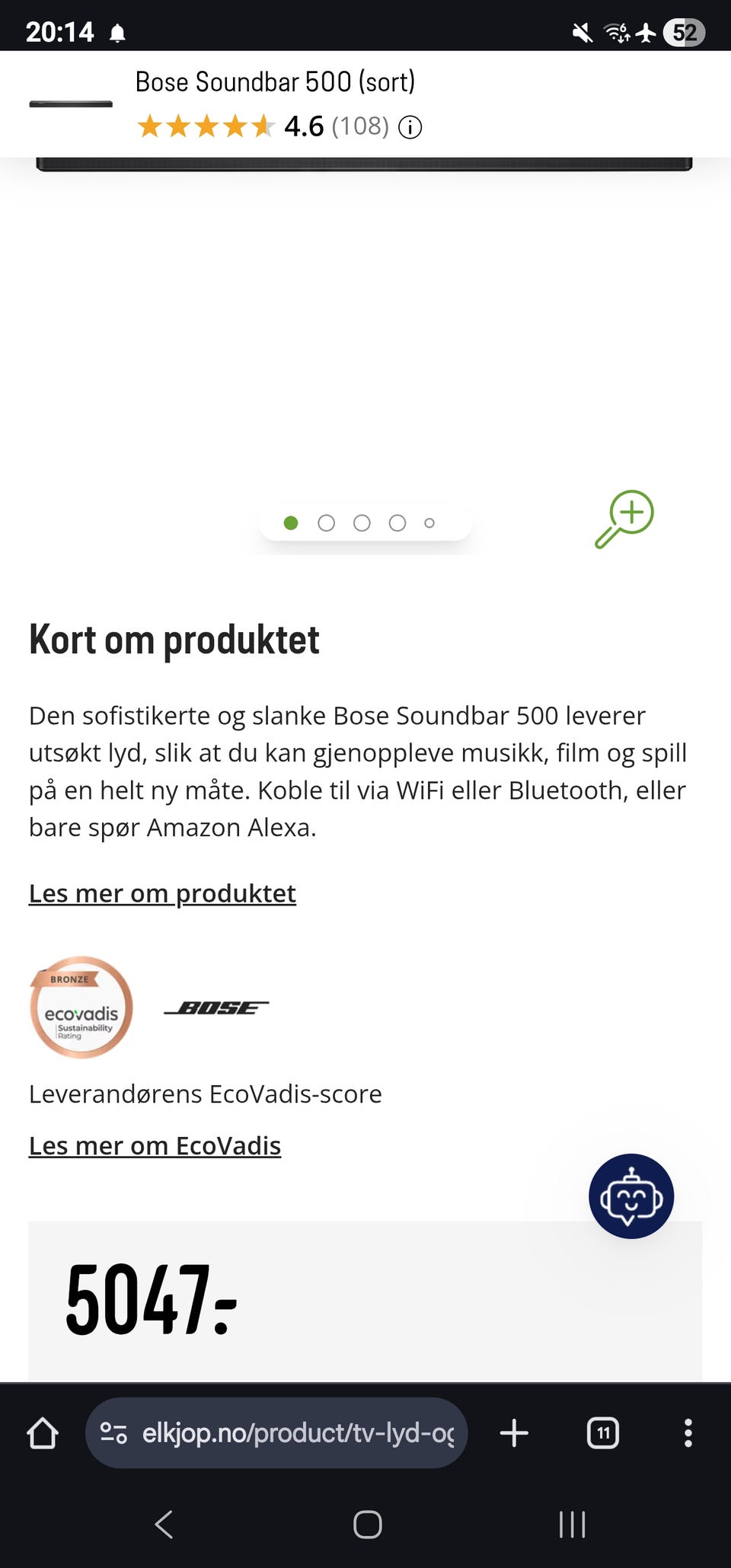The image size is (731, 1568).
Task: Open Chrome's three-dot overflow menu
Action: 688,1432
